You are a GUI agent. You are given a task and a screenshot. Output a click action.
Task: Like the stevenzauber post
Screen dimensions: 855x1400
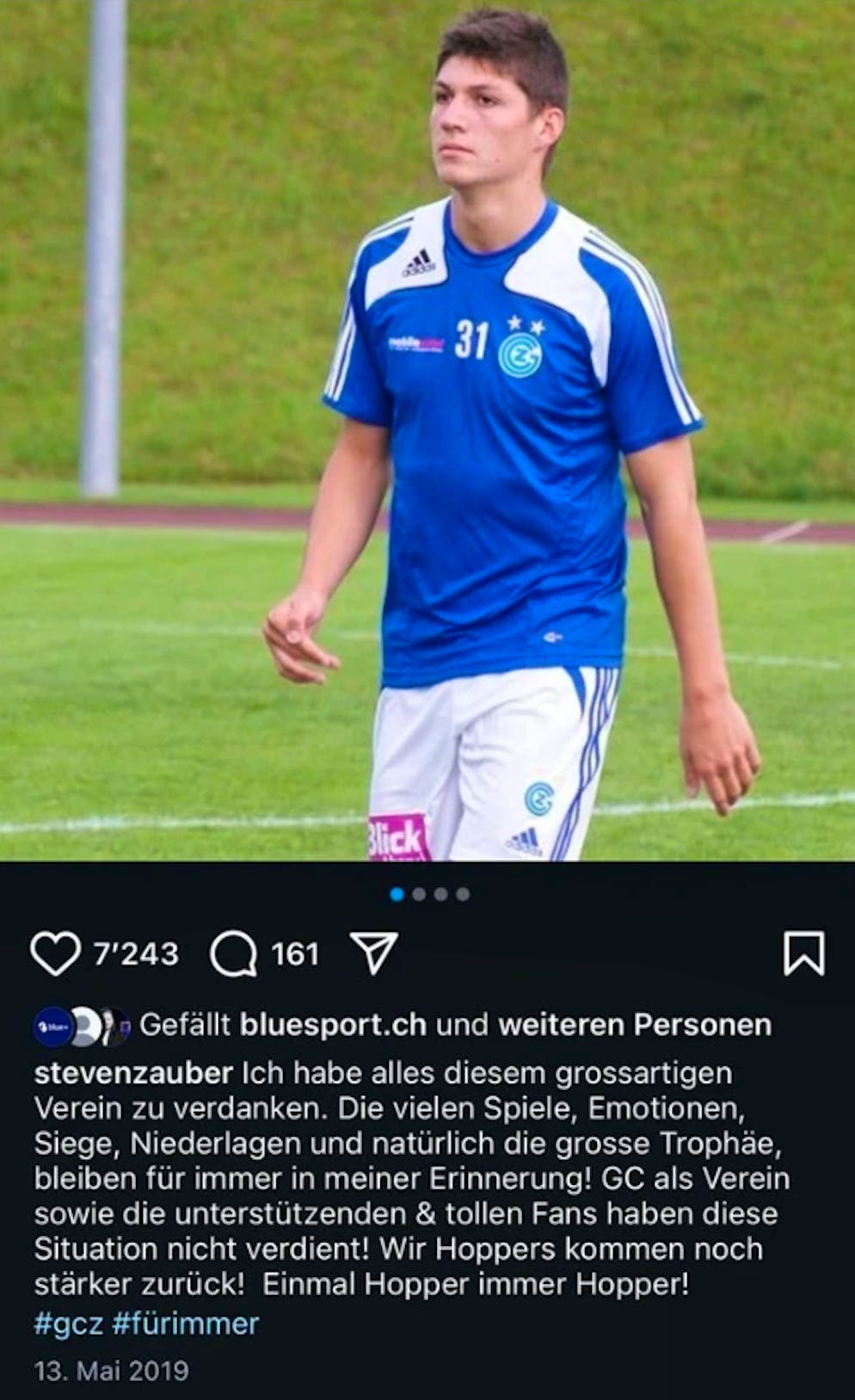55,954
